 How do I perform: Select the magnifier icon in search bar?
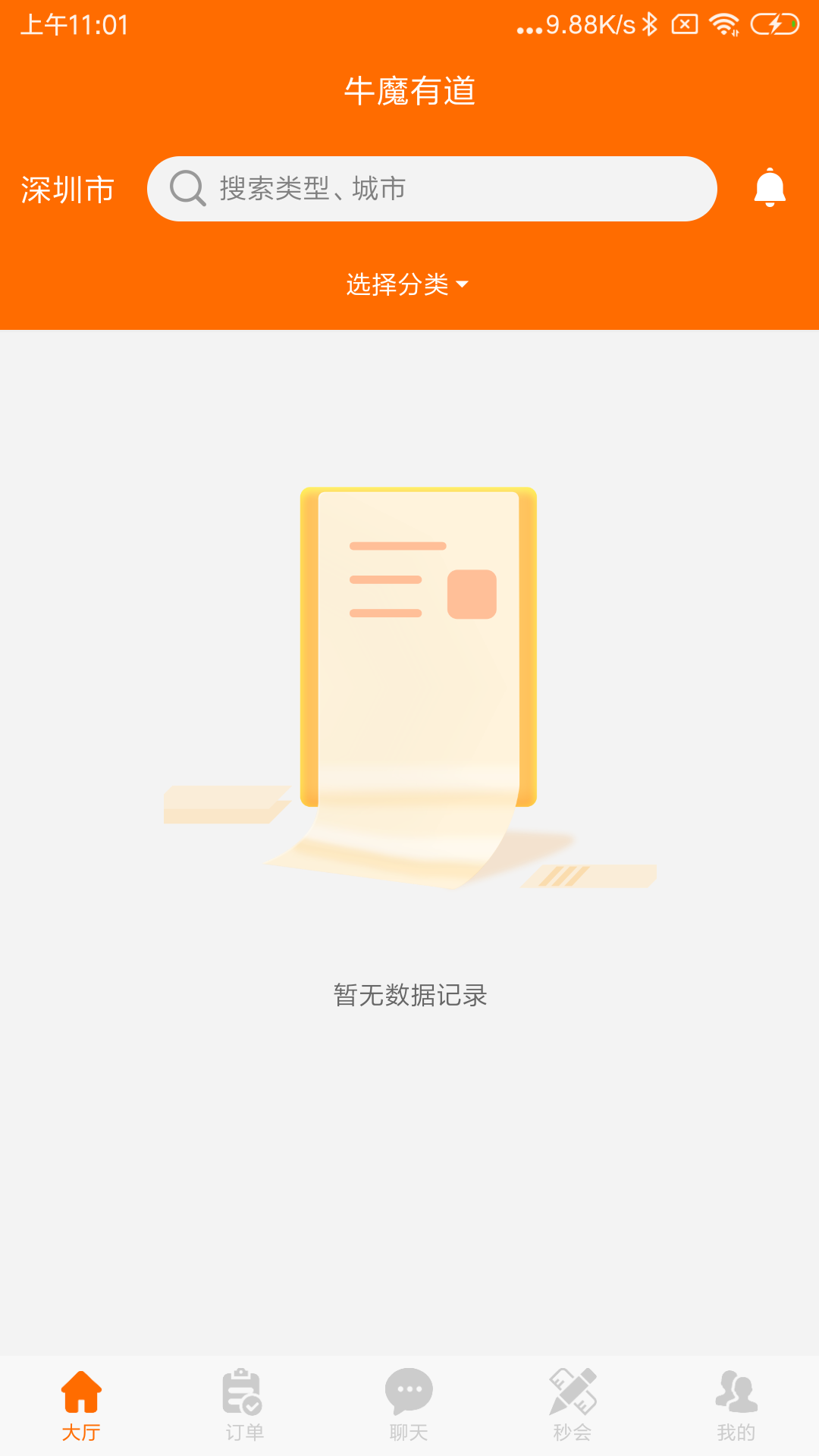[x=186, y=188]
